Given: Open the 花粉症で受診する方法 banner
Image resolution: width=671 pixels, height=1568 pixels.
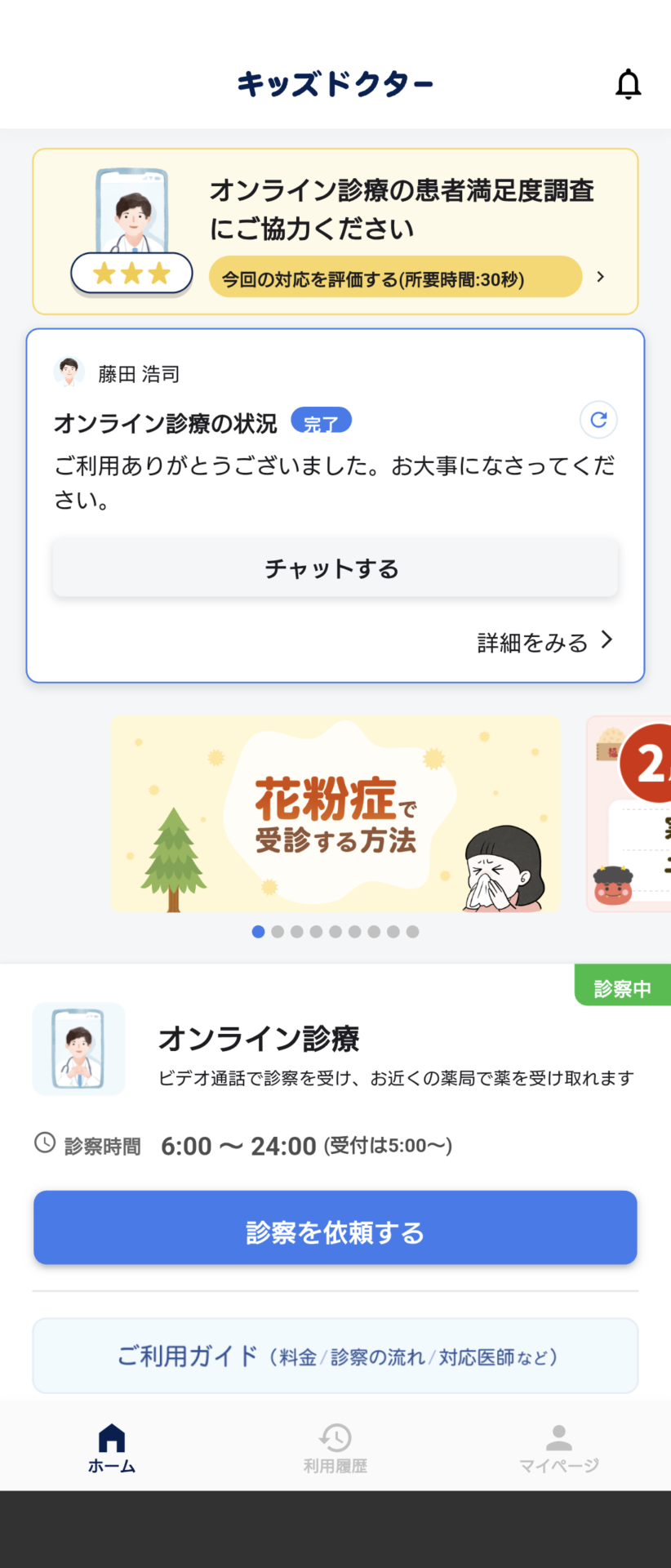Looking at the screenshot, I should click(335, 813).
